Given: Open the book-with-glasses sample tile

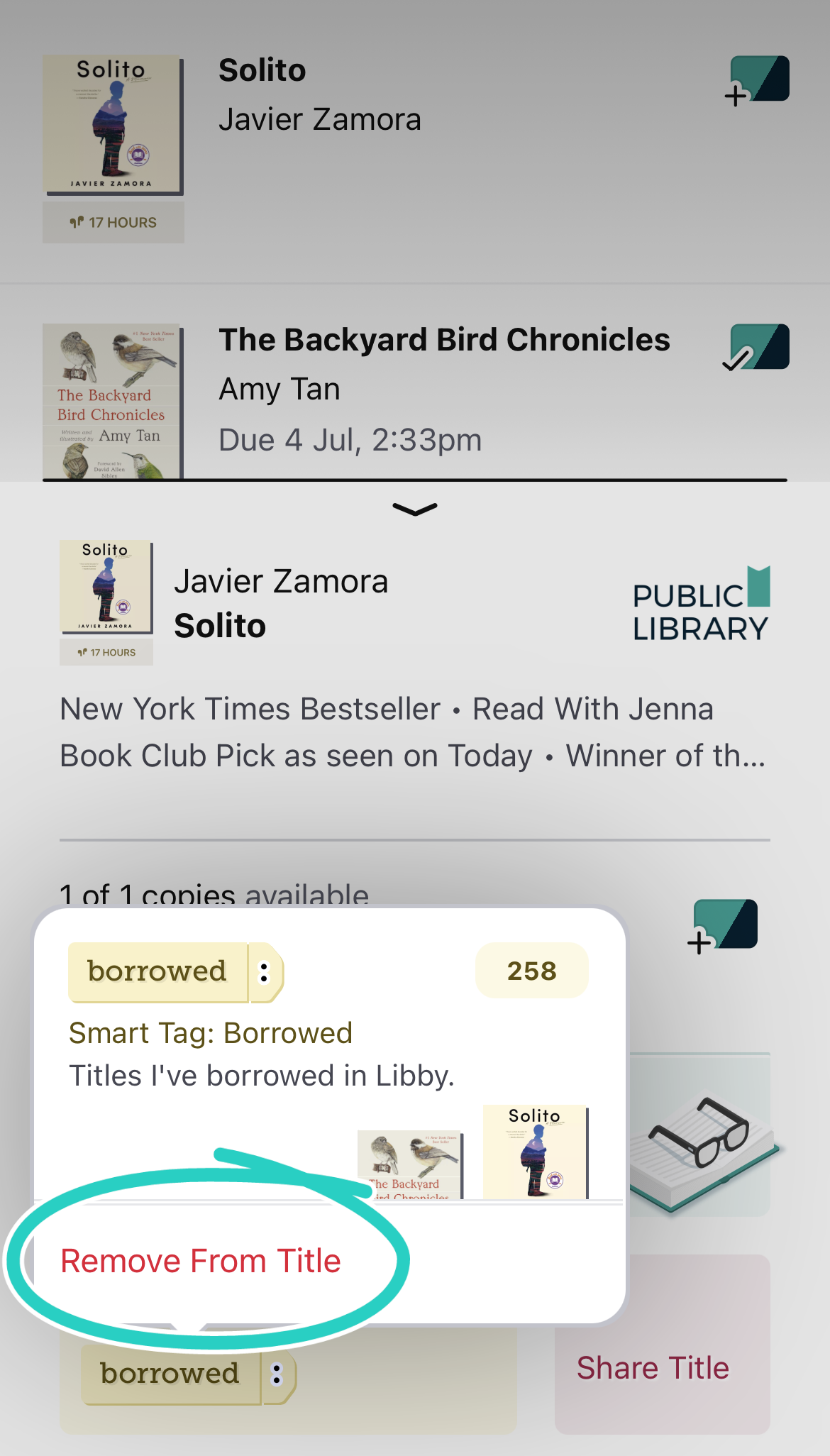Looking at the screenshot, I should [x=702, y=1135].
